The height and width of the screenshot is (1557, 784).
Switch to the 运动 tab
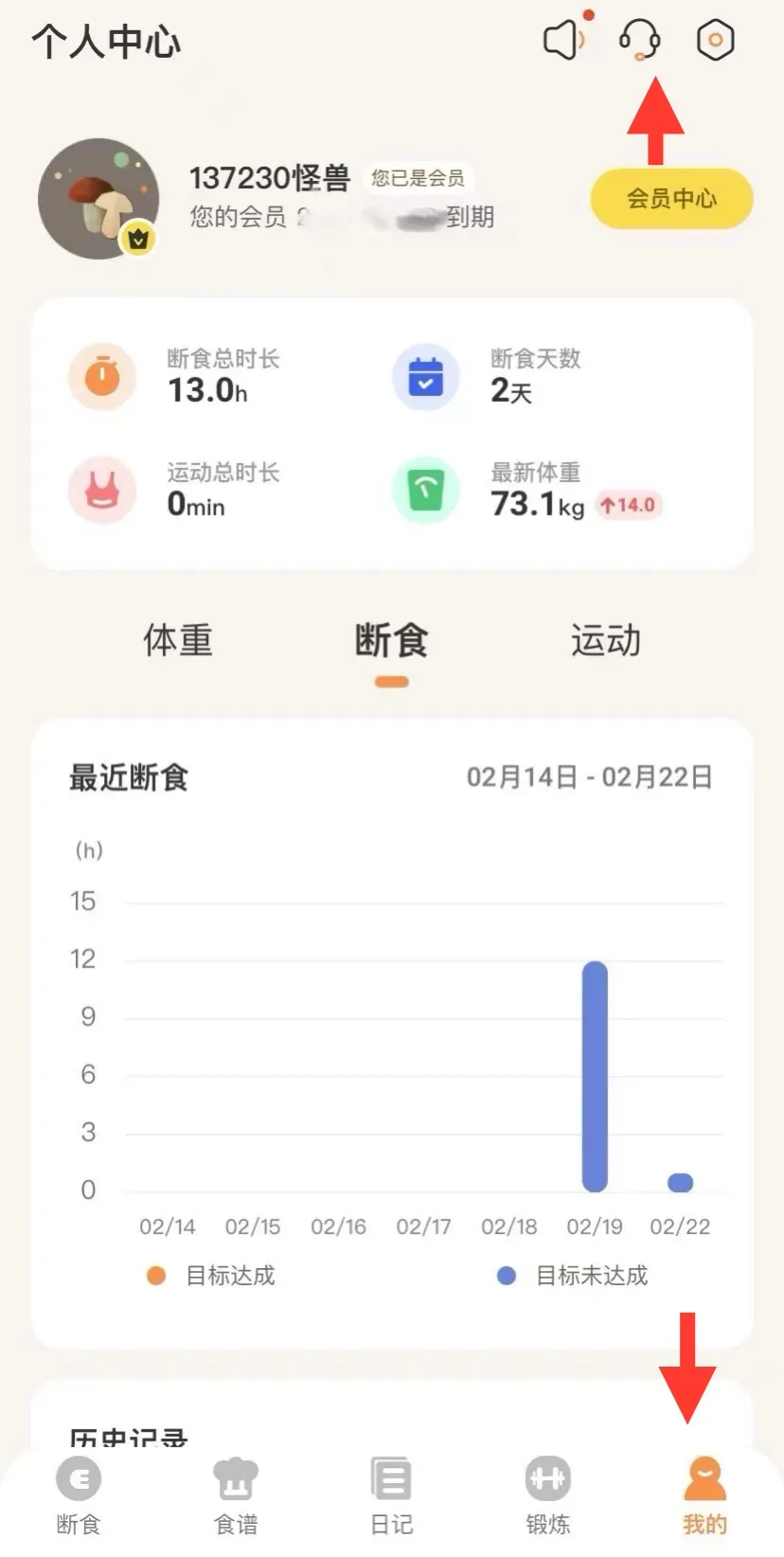click(x=606, y=641)
